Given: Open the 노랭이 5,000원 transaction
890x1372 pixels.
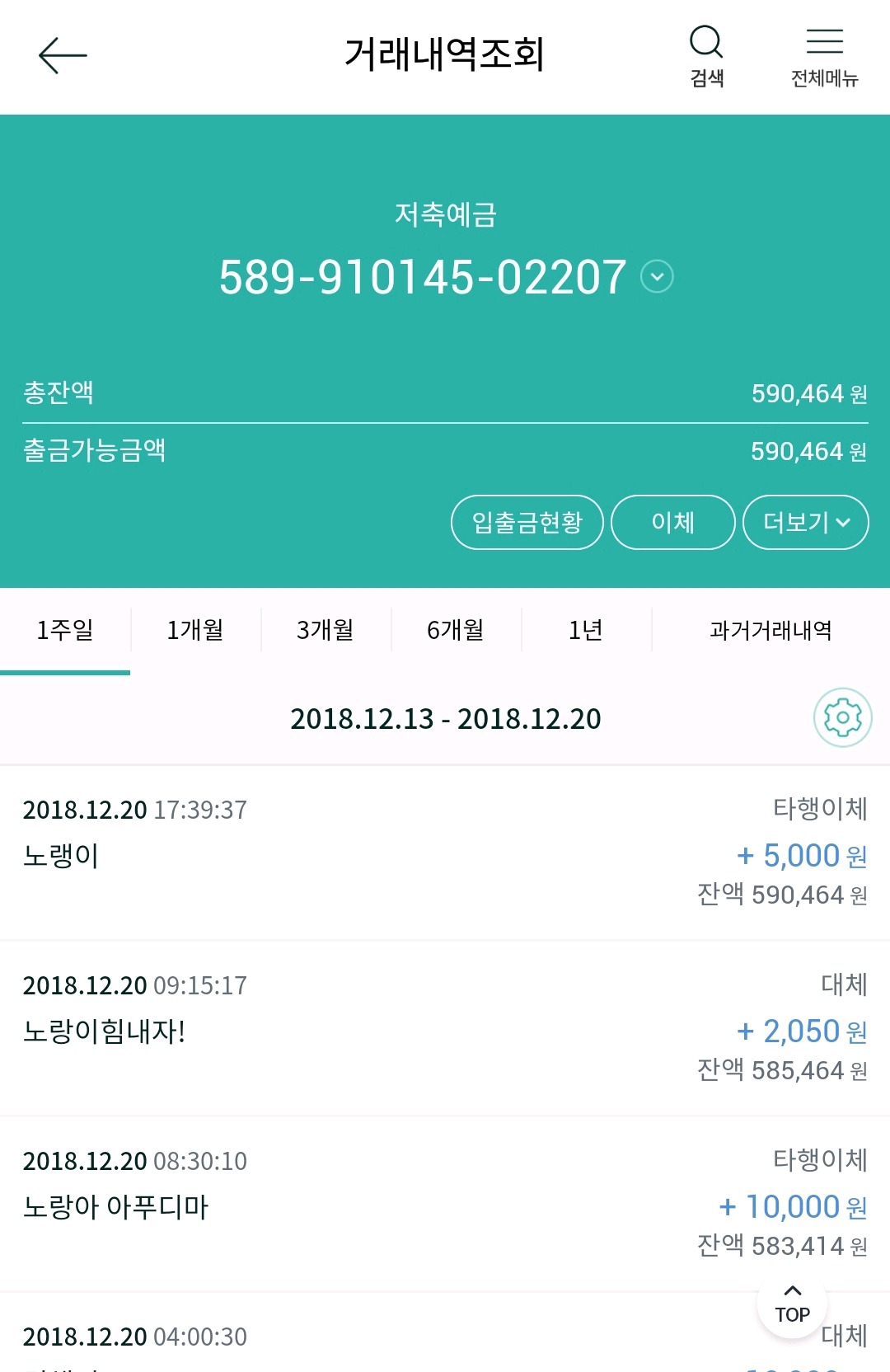Looking at the screenshot, I should pyautogui.click(x=445, y=853).
